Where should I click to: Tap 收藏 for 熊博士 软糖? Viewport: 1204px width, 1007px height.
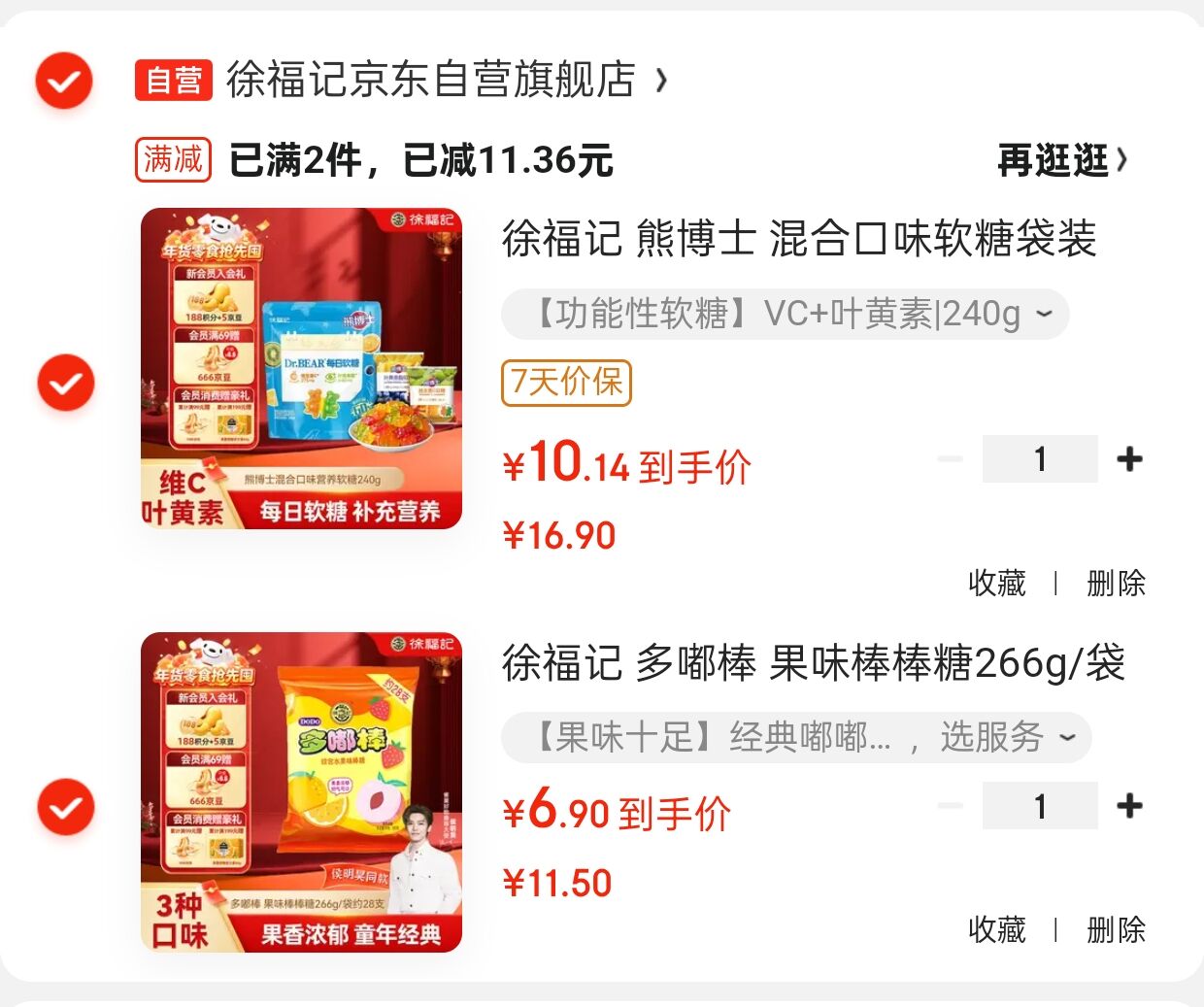tap(997, 583)
